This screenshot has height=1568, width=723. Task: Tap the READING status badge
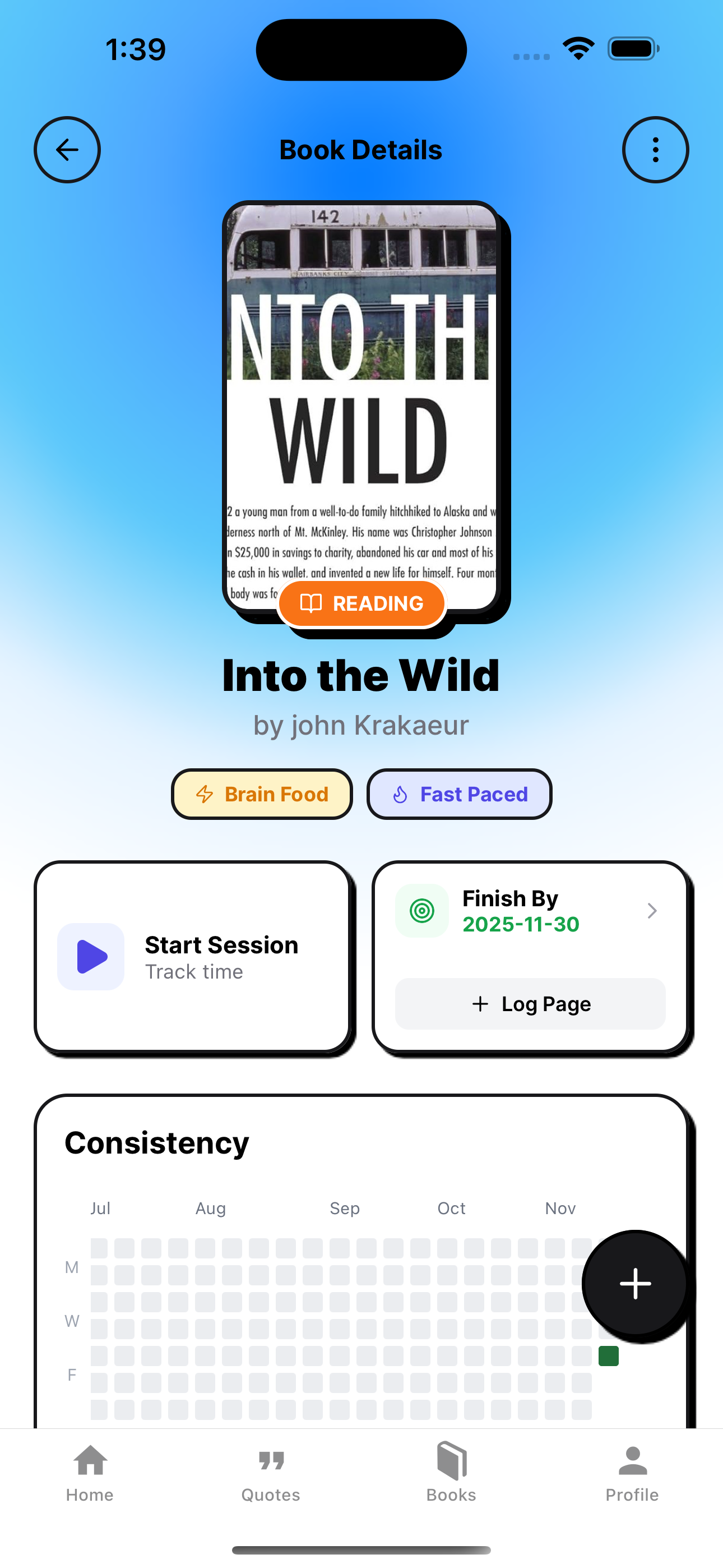pyautogui.click(x=362, y=603)
